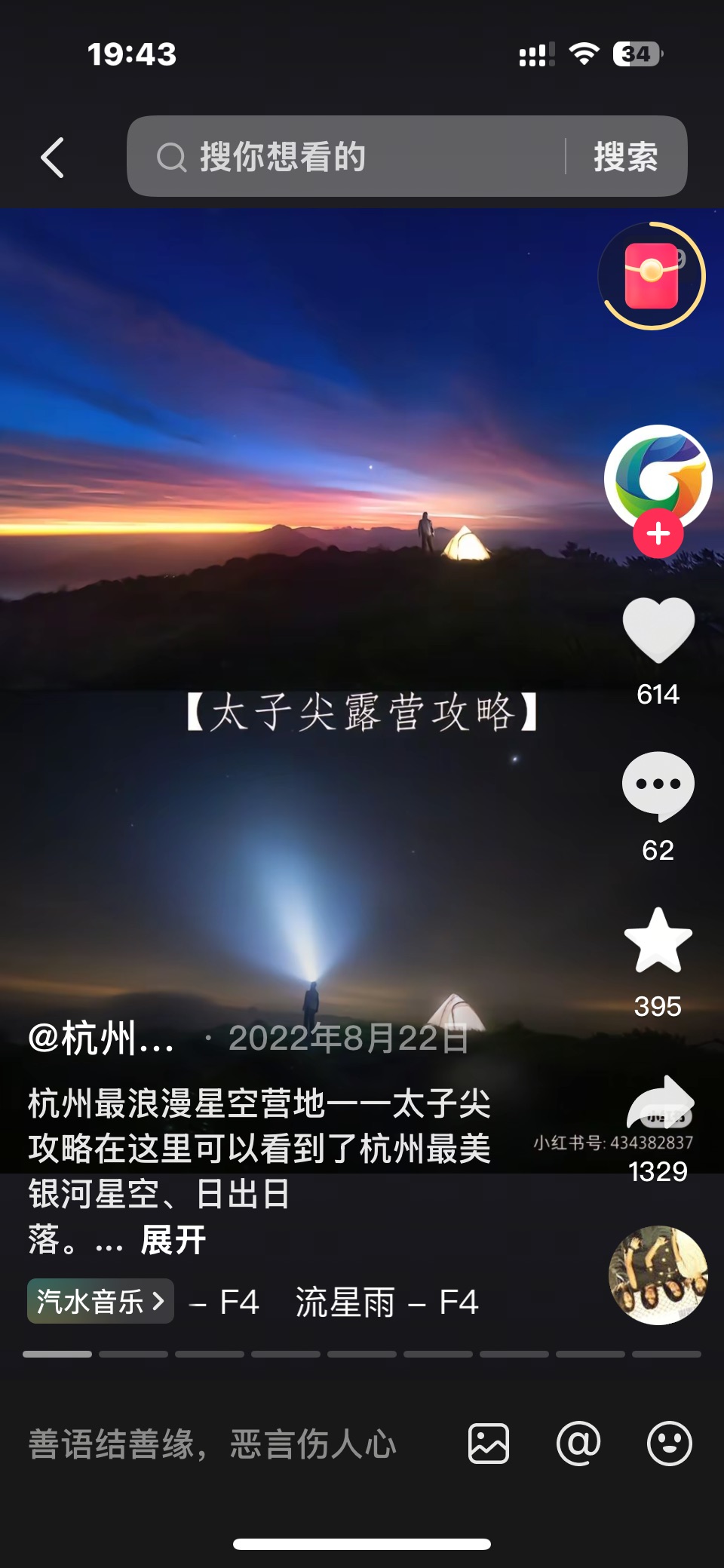Screen dimensions: 724x1568
Task: Mention someone with the @ icon
Action: (x=578, y=1444)
